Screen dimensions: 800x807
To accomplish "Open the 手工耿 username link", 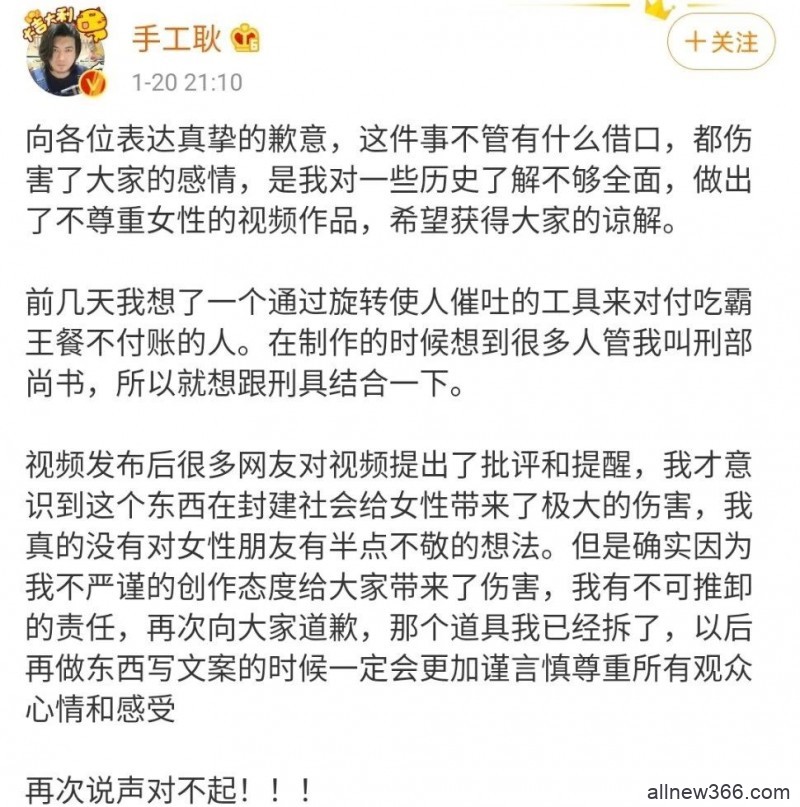I will click(x=176, y=40).
